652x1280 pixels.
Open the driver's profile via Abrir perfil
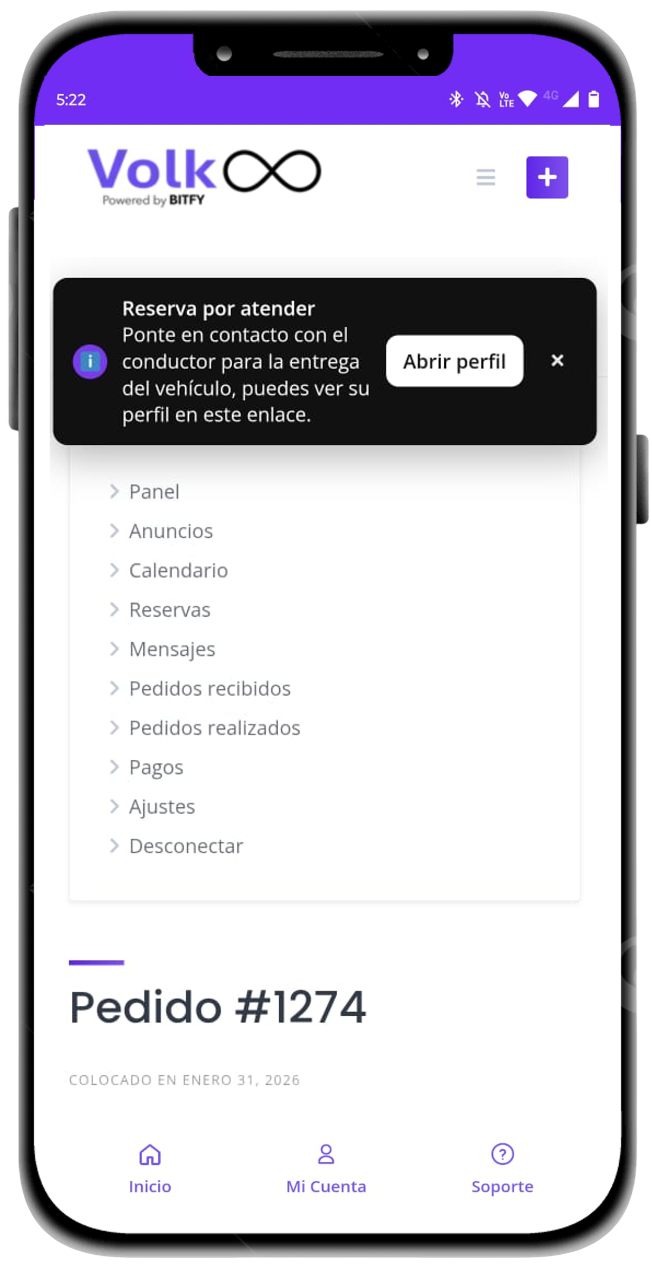coord(454,362)
